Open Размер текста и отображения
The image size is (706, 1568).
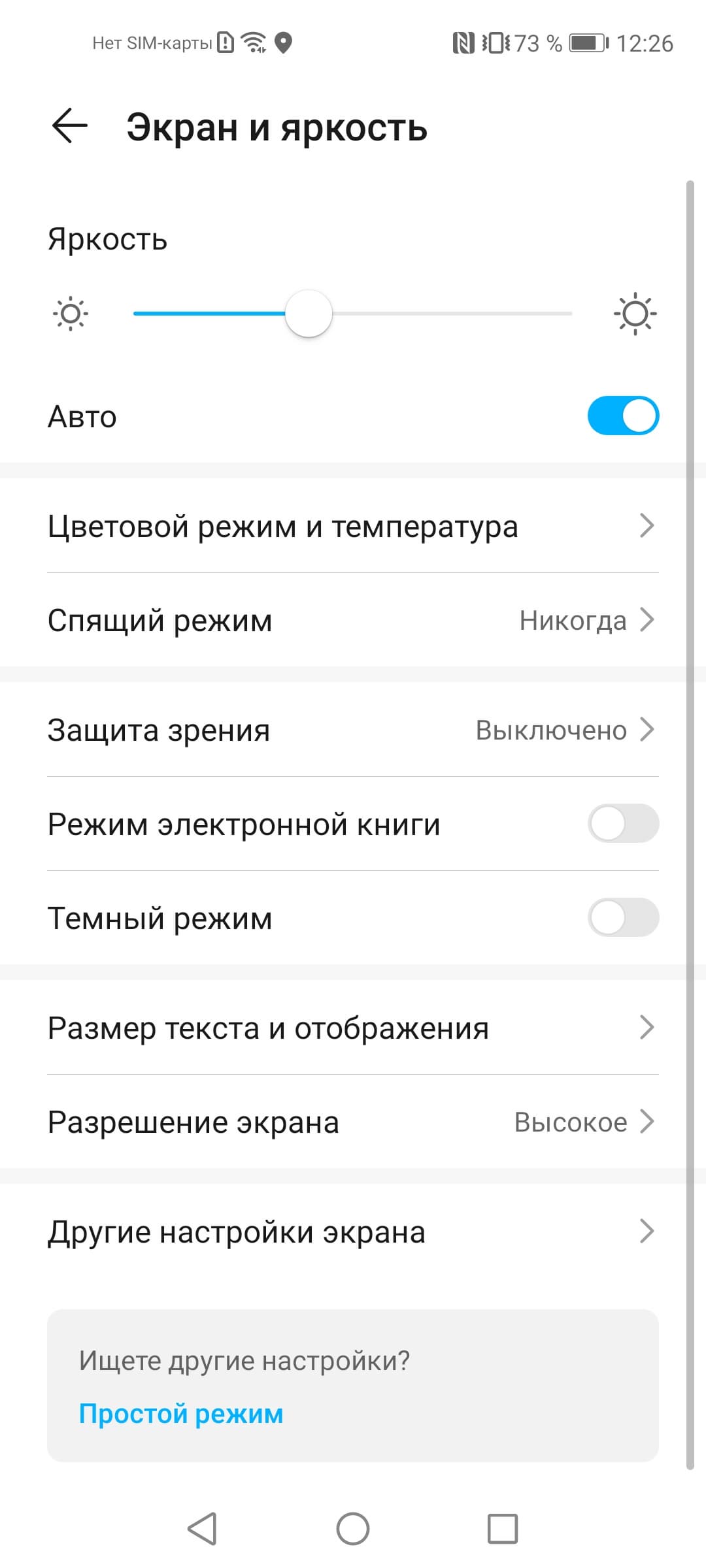(x=353, y=1028)
